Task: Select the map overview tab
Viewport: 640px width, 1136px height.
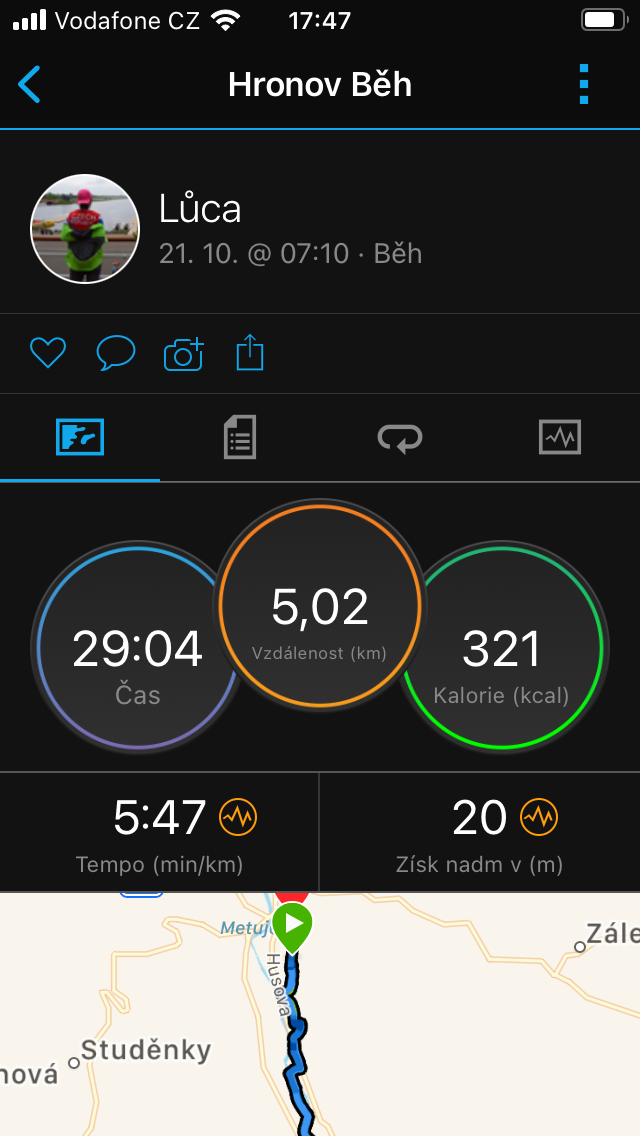Action: [80, 437]
